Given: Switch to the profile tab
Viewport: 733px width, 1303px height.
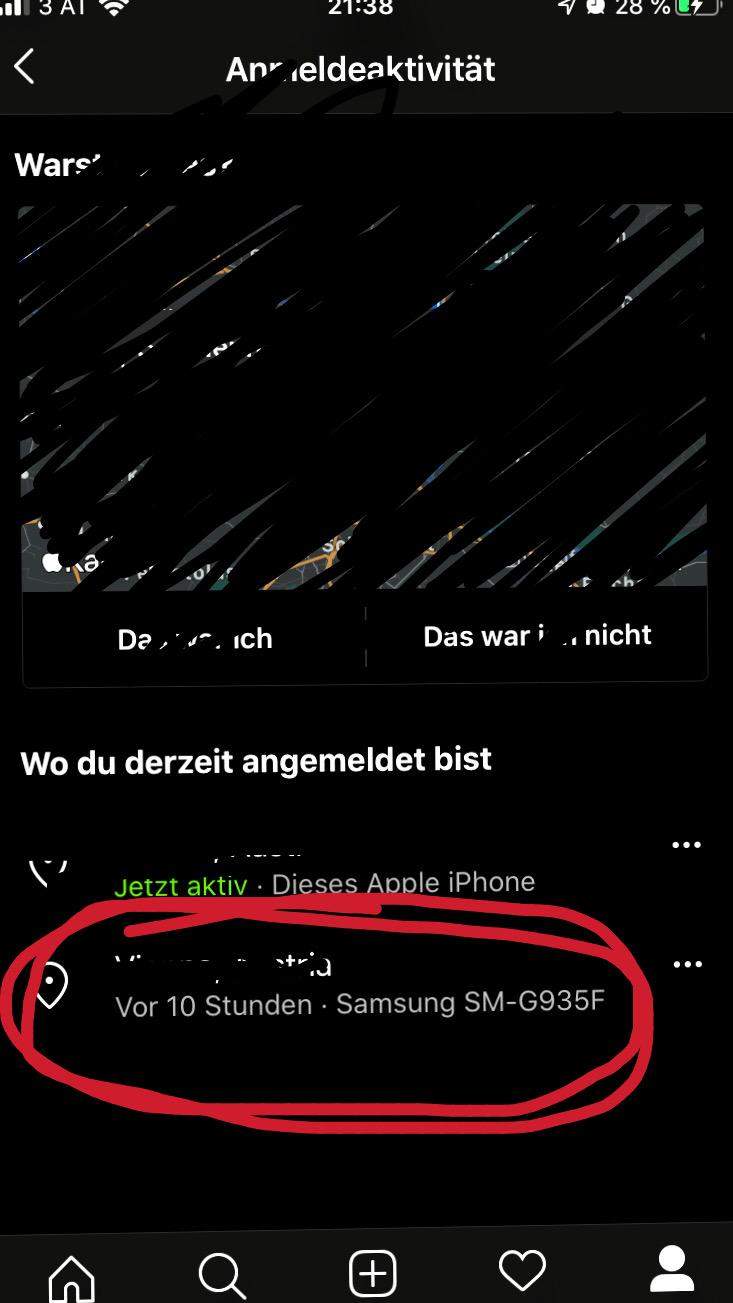Looking at the screenshot, I should (672, 1269).
